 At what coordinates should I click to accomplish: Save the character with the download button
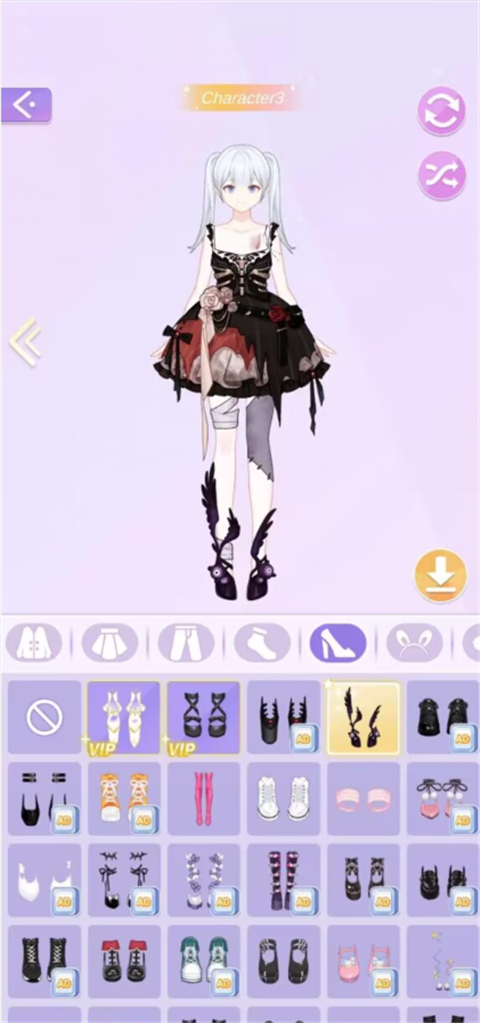point(441,575)
